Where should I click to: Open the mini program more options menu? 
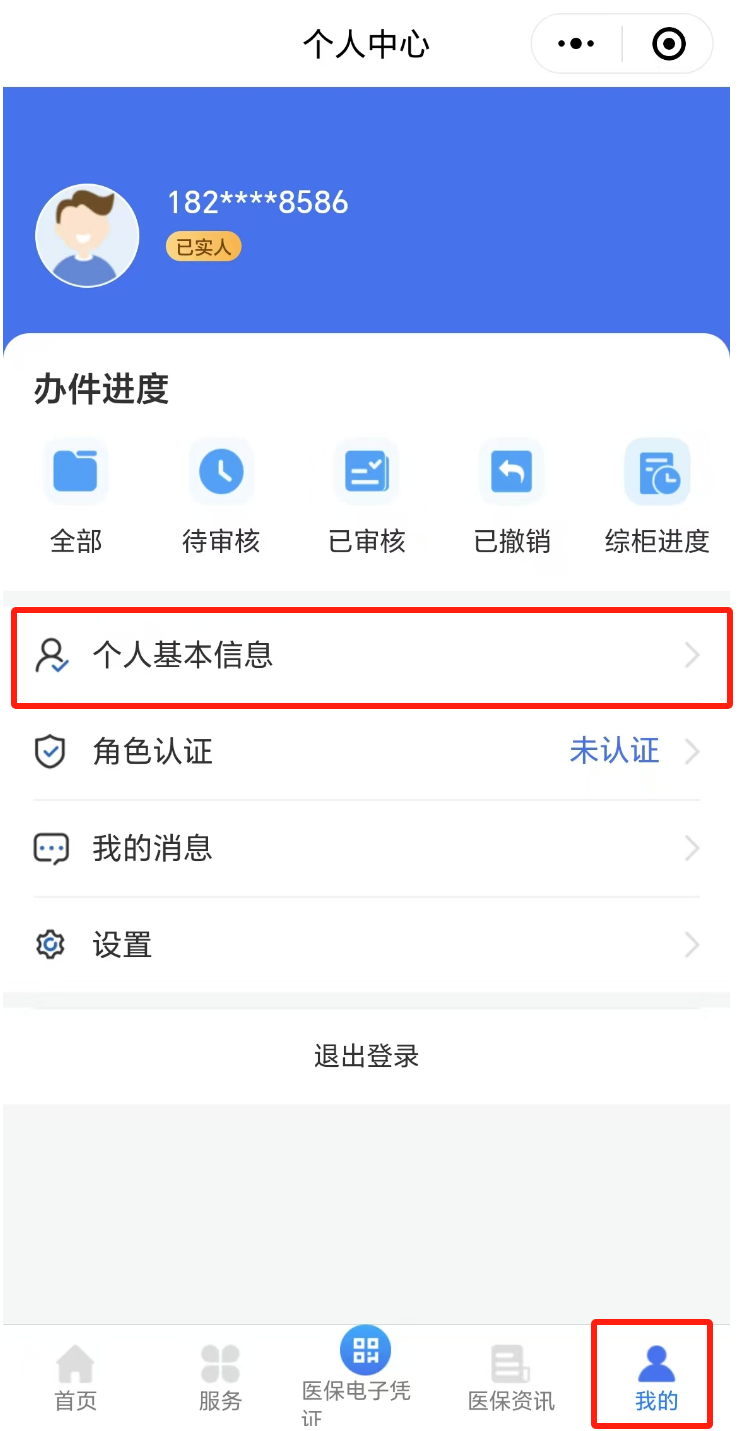(576, 44)
